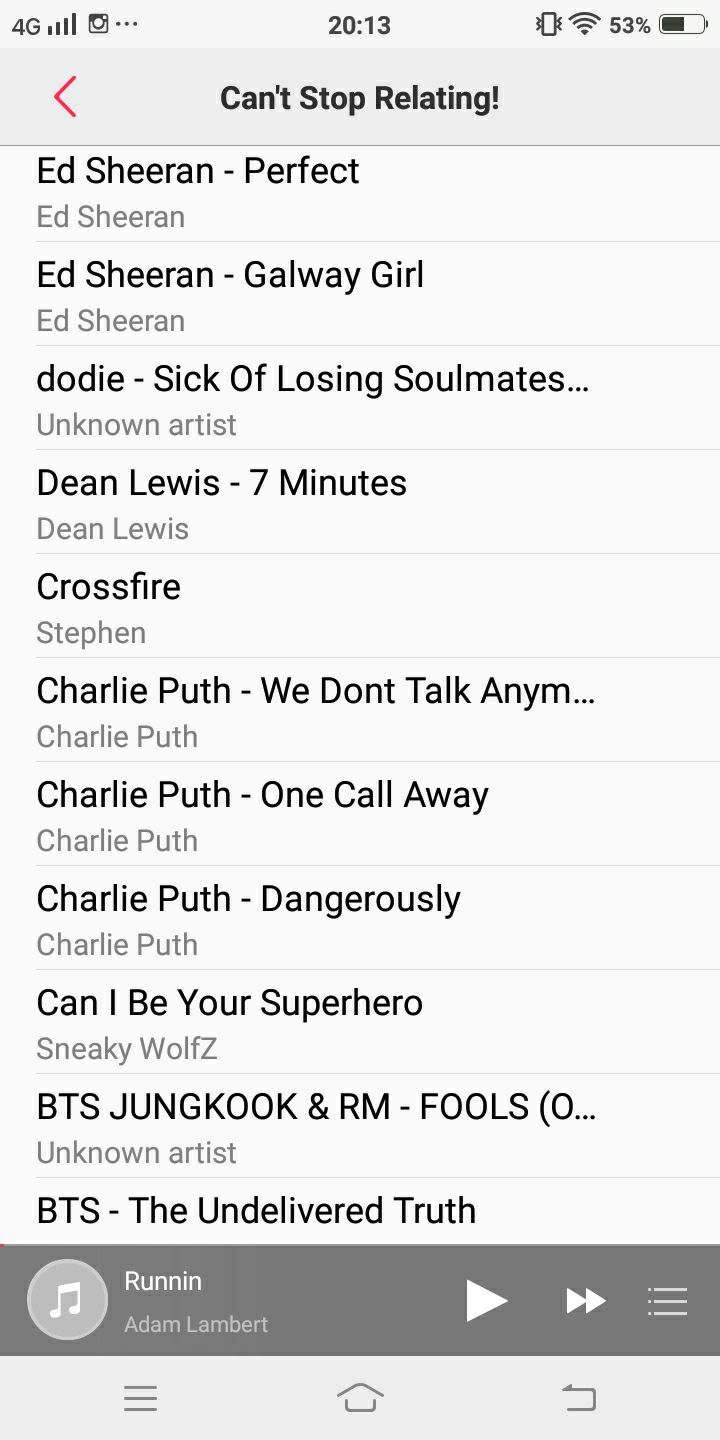Viewport: 720px width, 1440px height.
Task: Play BTS - The Undelivered Truth
Action: pos(360,1211)
